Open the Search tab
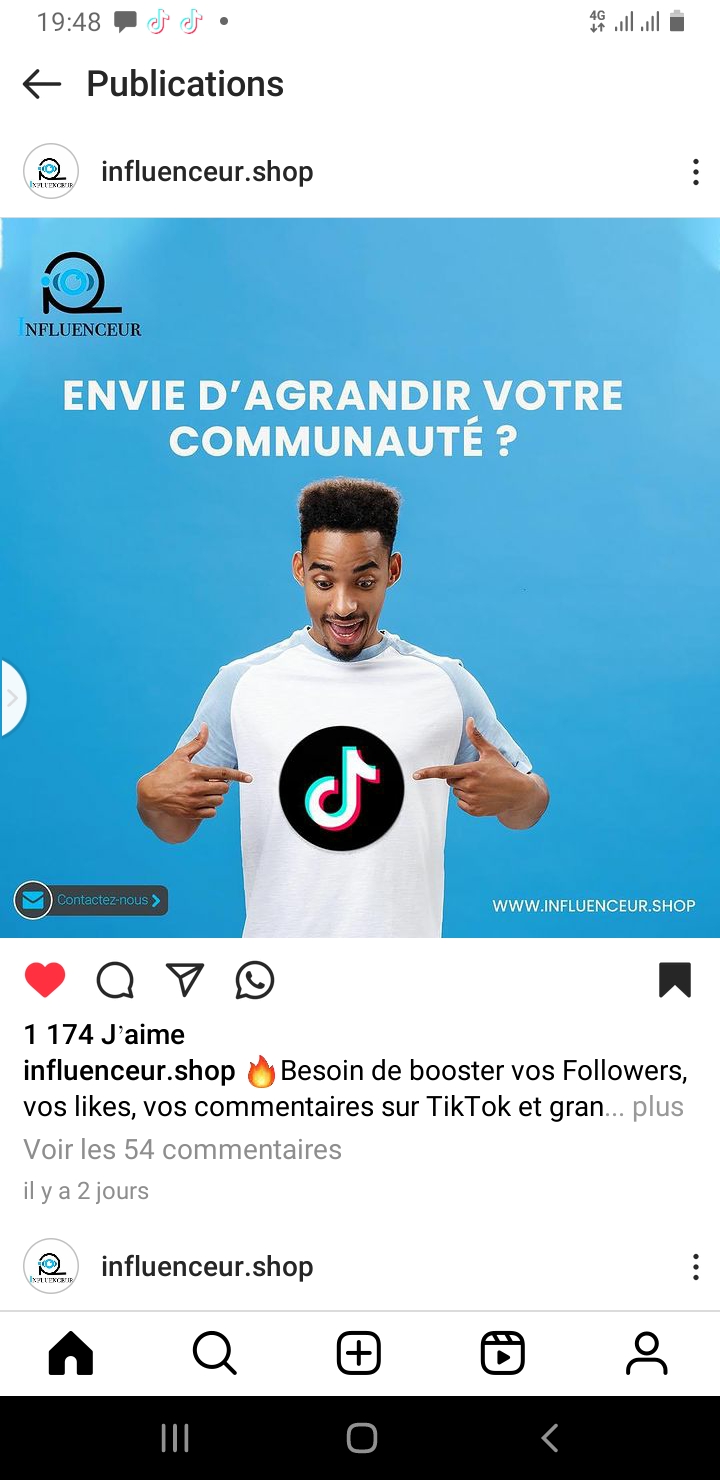Screen dimensions: 720x1480 (x=214, y=1354)
